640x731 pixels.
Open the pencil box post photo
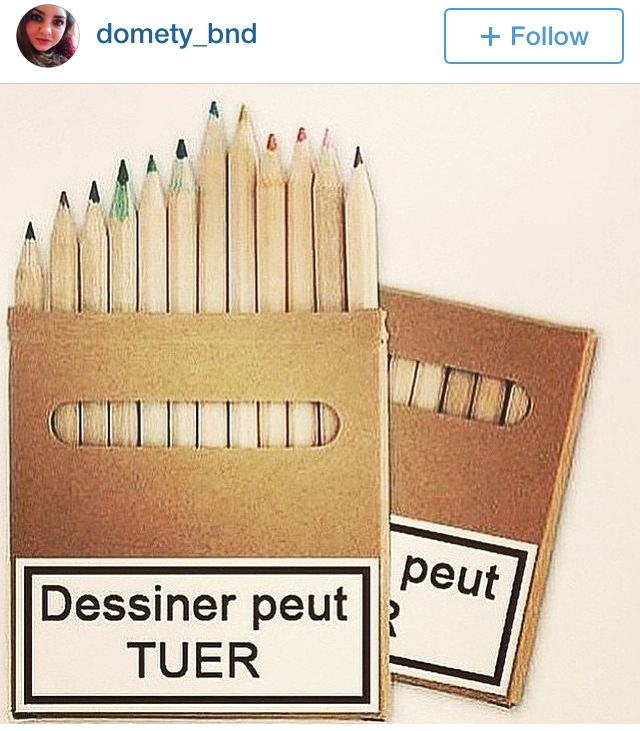tap(320, 405)
